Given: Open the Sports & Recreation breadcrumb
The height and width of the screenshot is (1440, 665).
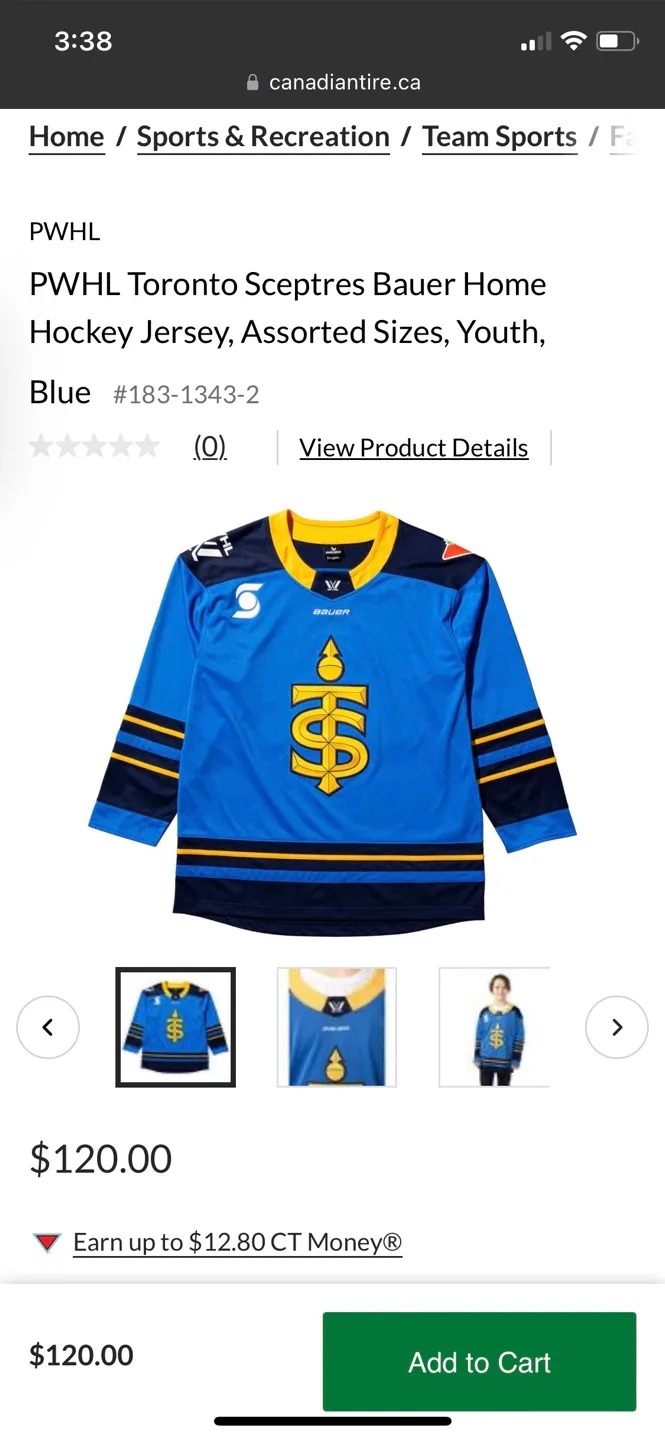Looking at the screenshot, I should (263, 137).
